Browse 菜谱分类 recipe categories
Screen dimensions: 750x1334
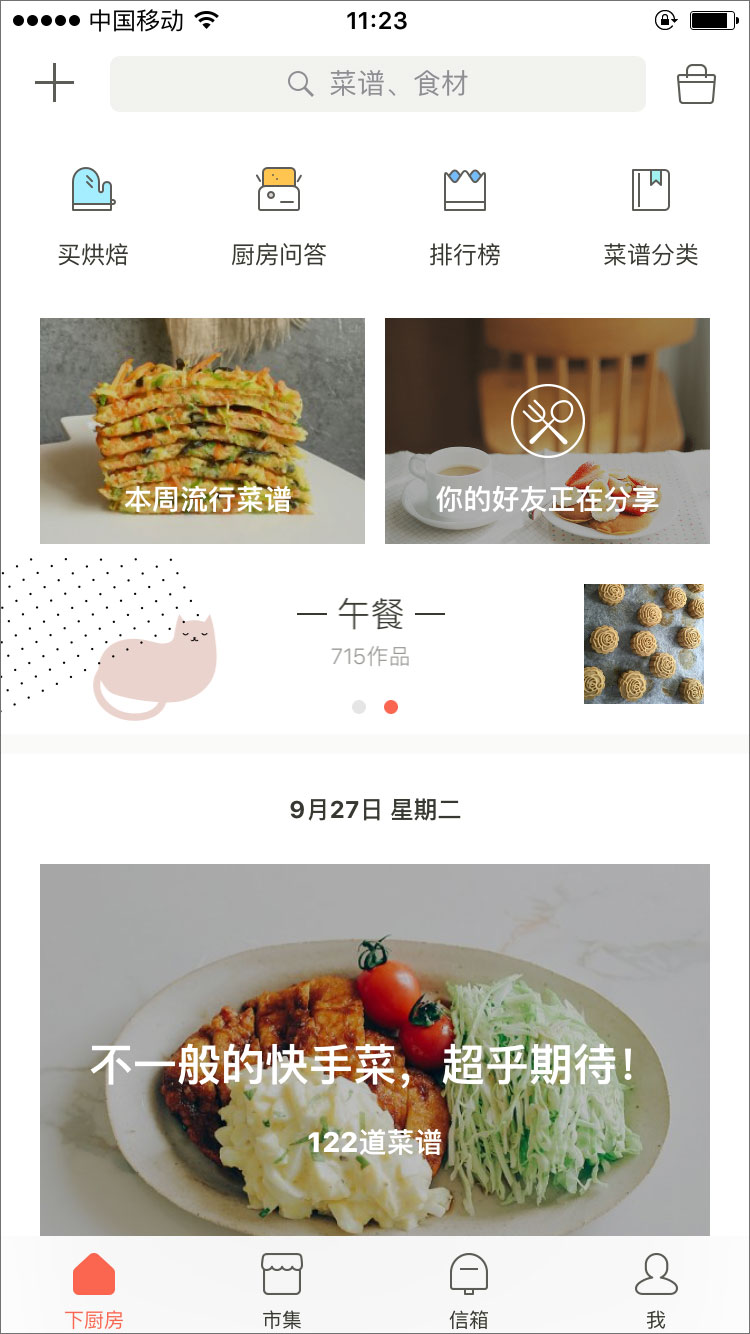click(x=652, y=190)
